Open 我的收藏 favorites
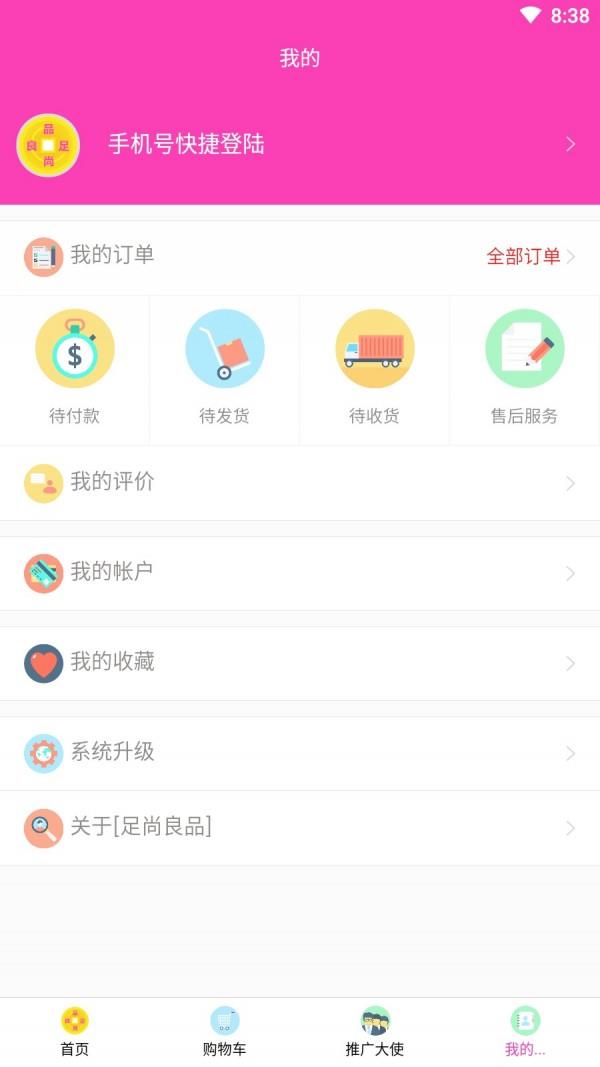 click(300, 663)
